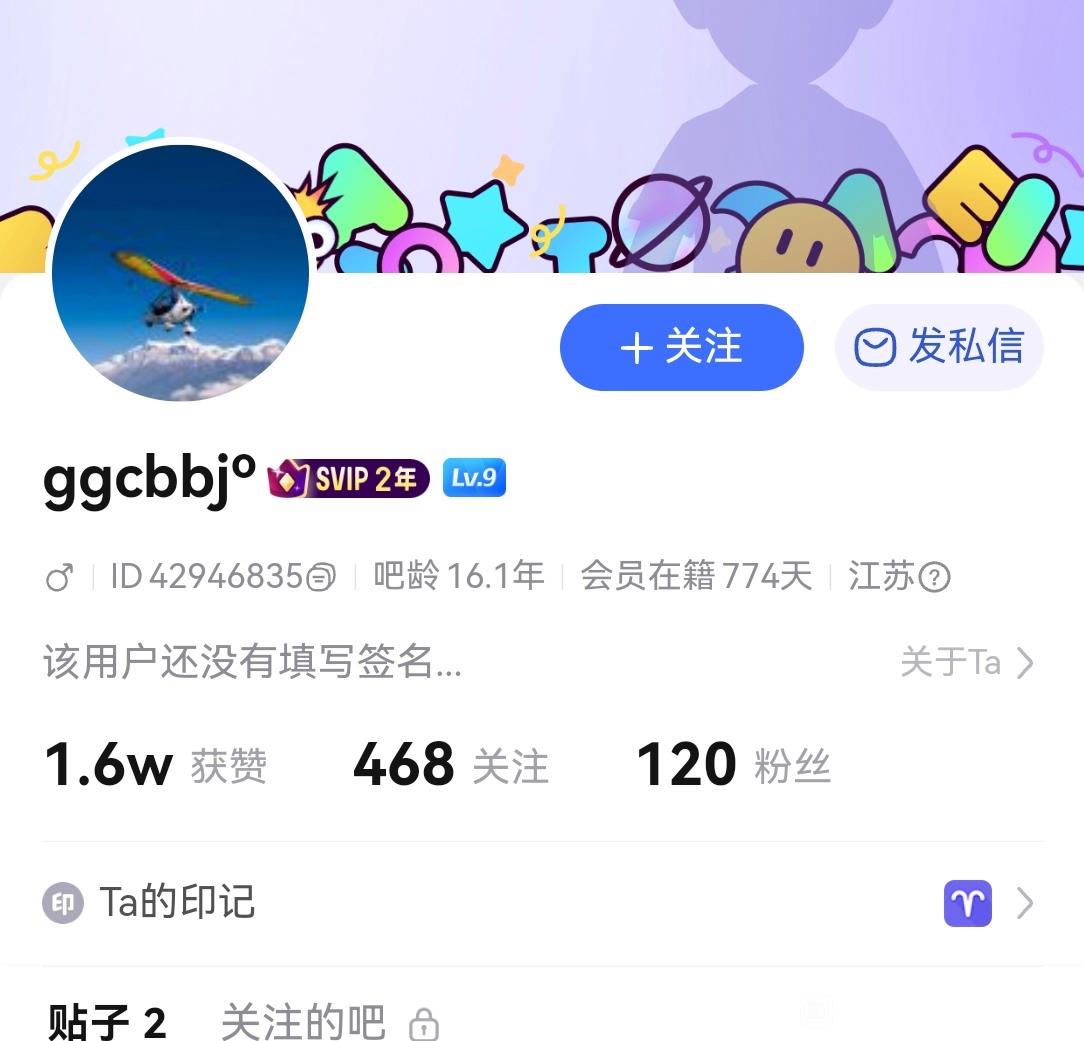Copy the user ID 42946835
Screen dimensions: 1084x1041
point(321,577)
